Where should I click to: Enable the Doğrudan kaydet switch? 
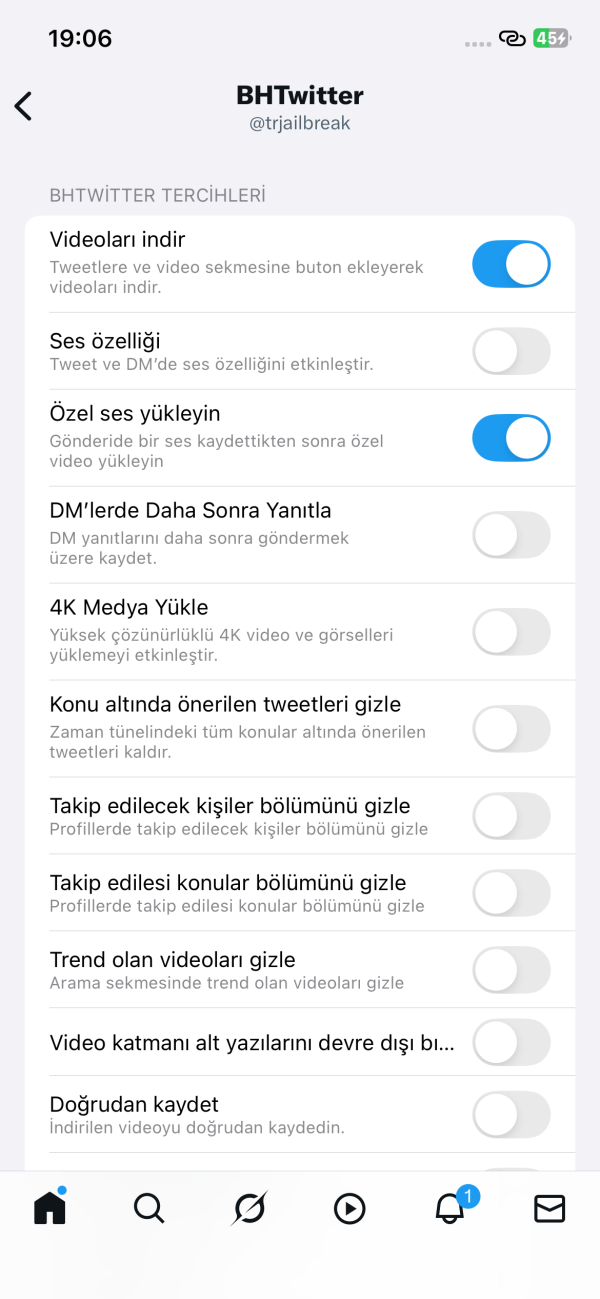[x=511, y=1114]
